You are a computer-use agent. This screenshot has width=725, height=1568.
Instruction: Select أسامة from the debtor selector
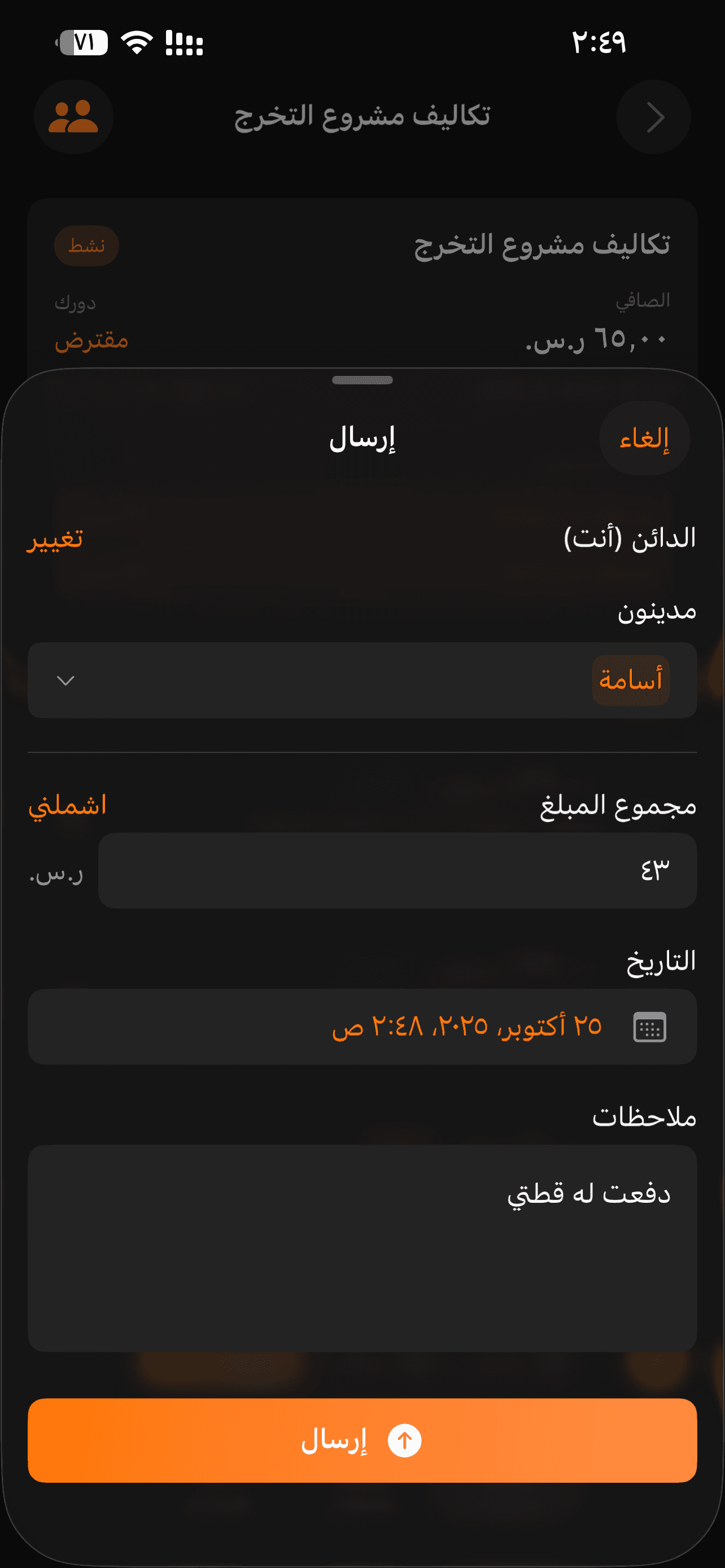[631, 681]
